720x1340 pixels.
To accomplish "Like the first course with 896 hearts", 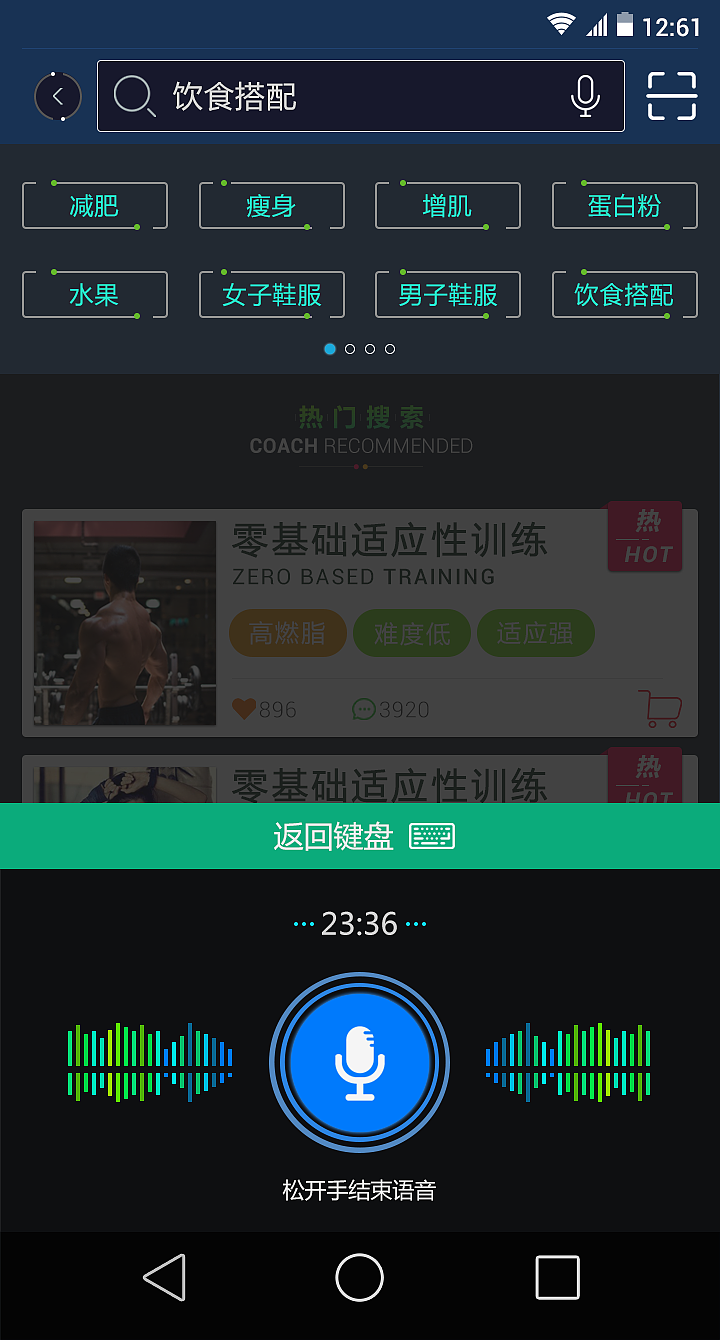I will click(x=245, y=709).
